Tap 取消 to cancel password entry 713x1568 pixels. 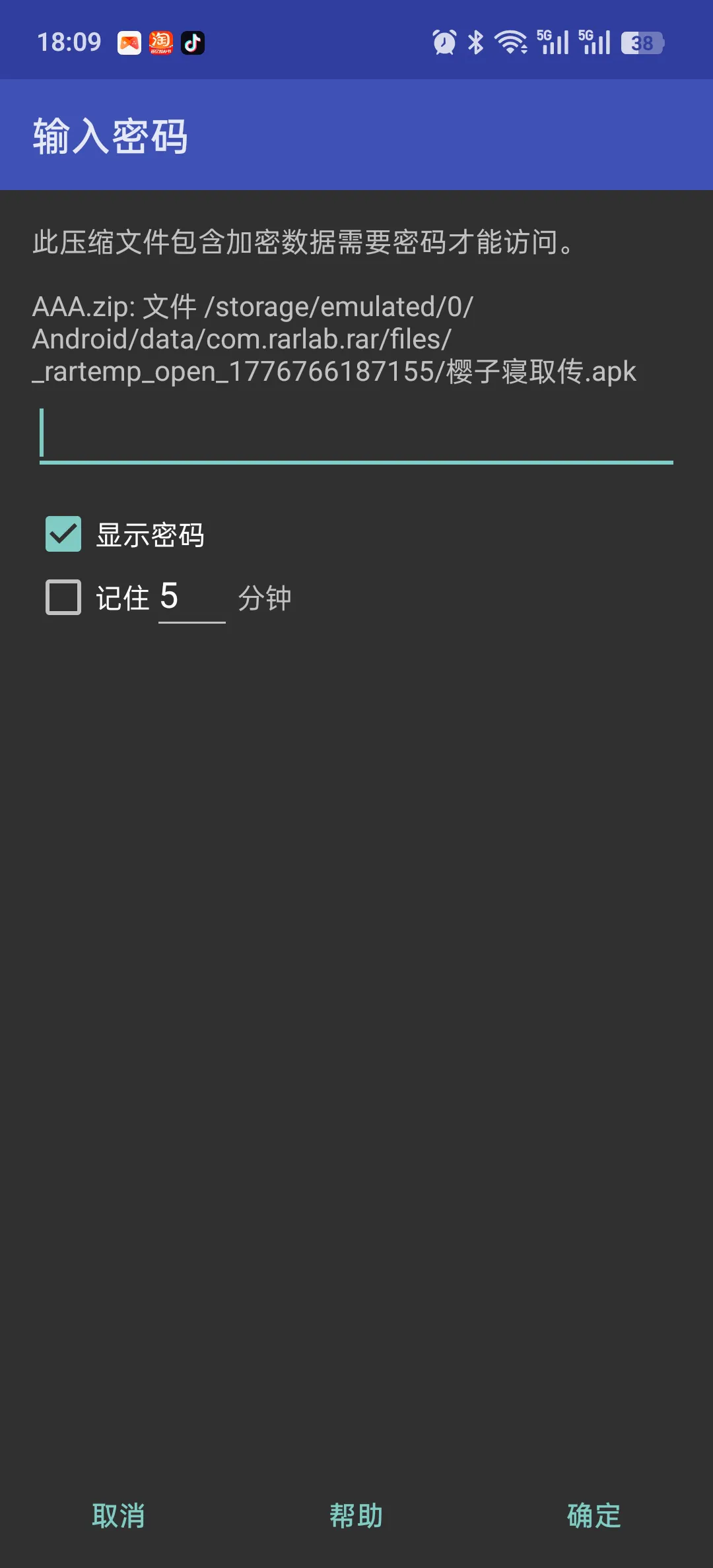coord(119,1515)
